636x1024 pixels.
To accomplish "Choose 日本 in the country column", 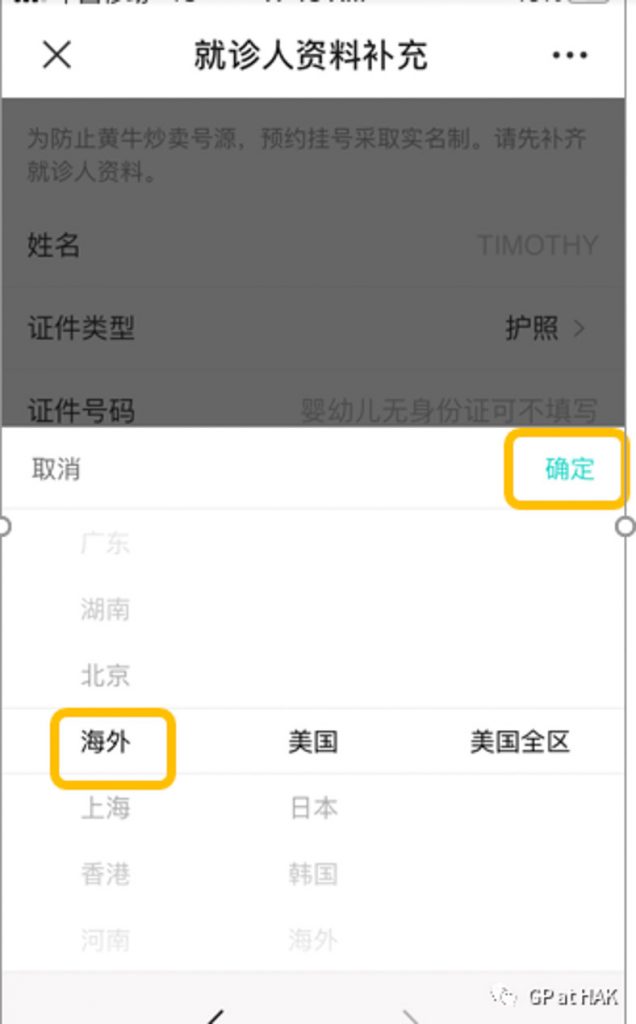I will click(313, 808).
